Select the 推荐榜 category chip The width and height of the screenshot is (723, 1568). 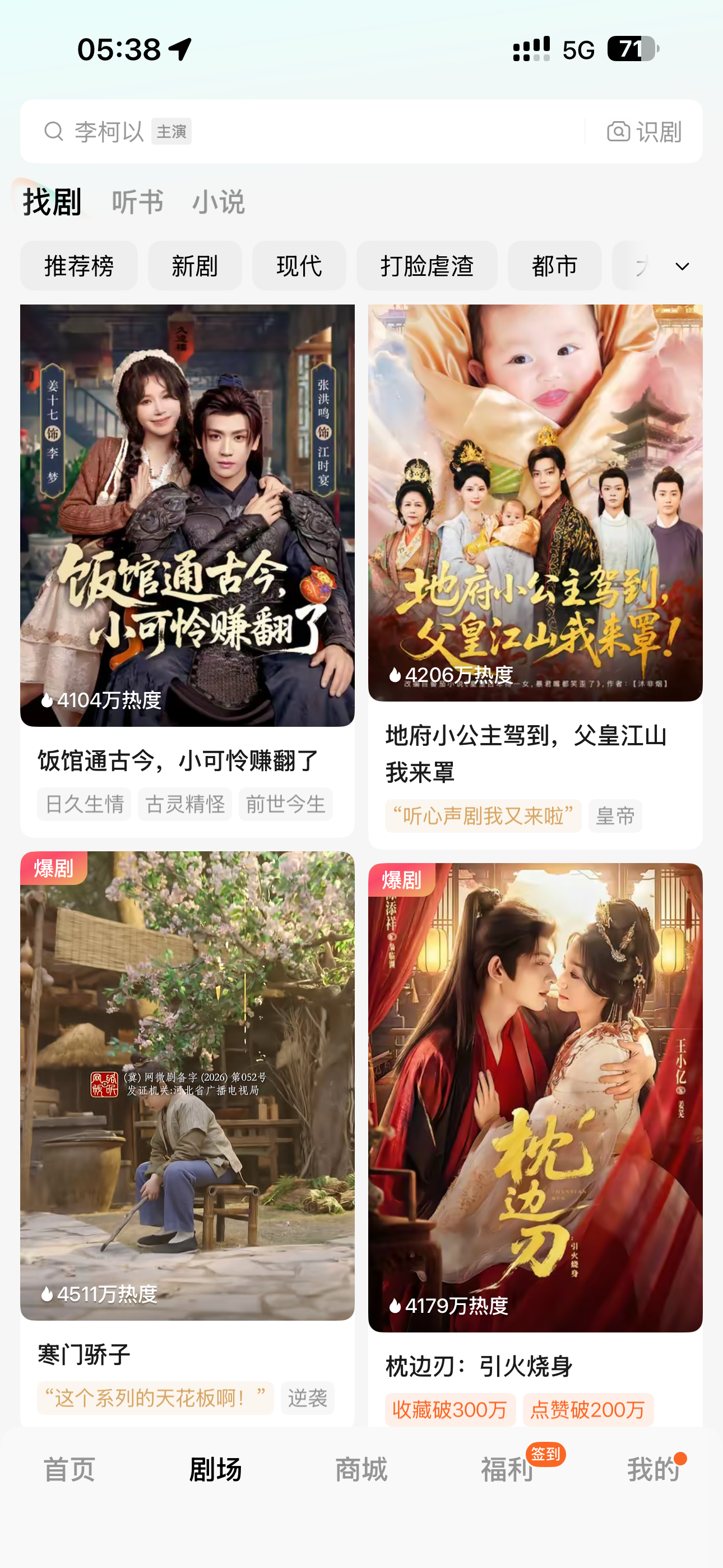79,266
